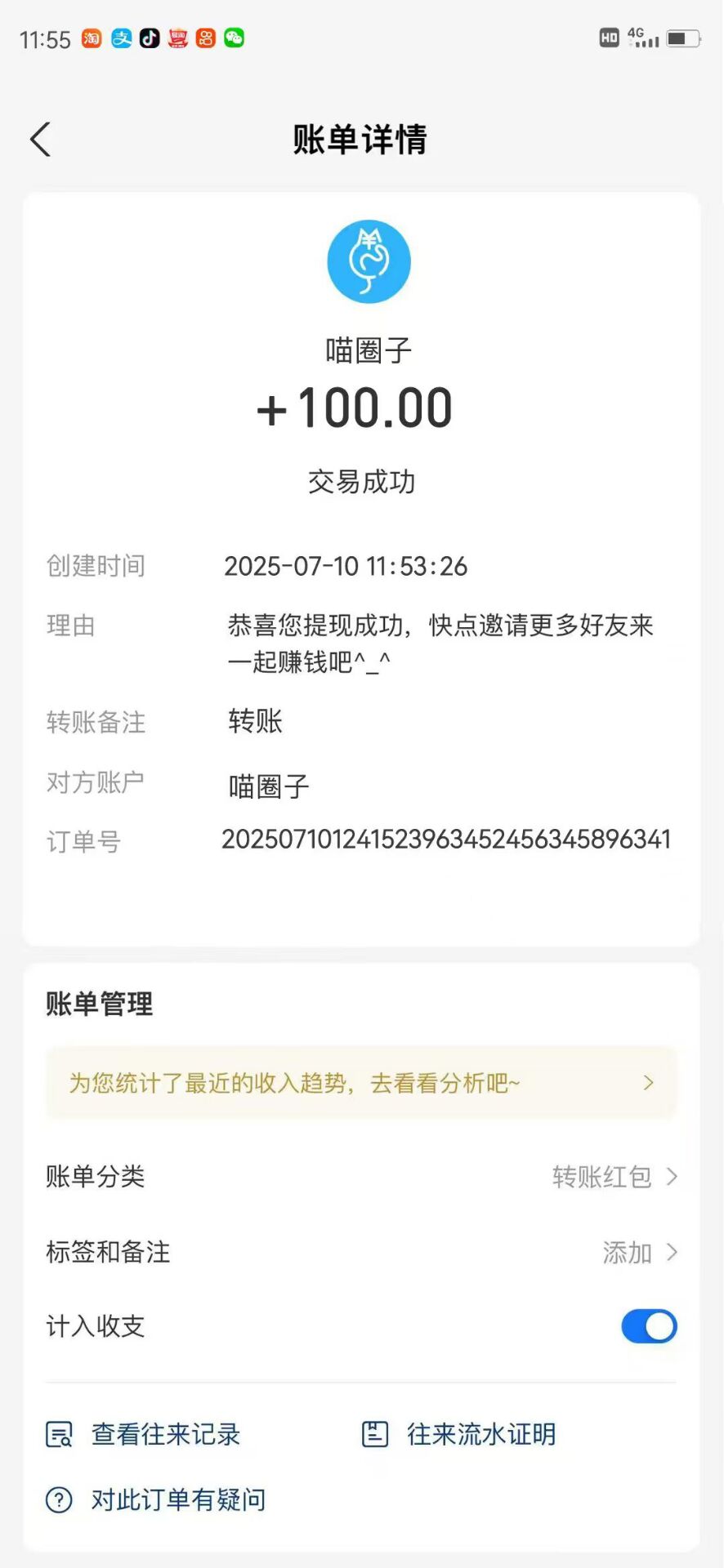This screenshot has width=724, height=1568.
Task: Open the income trend analysis banner
Action: (360, 1083)
